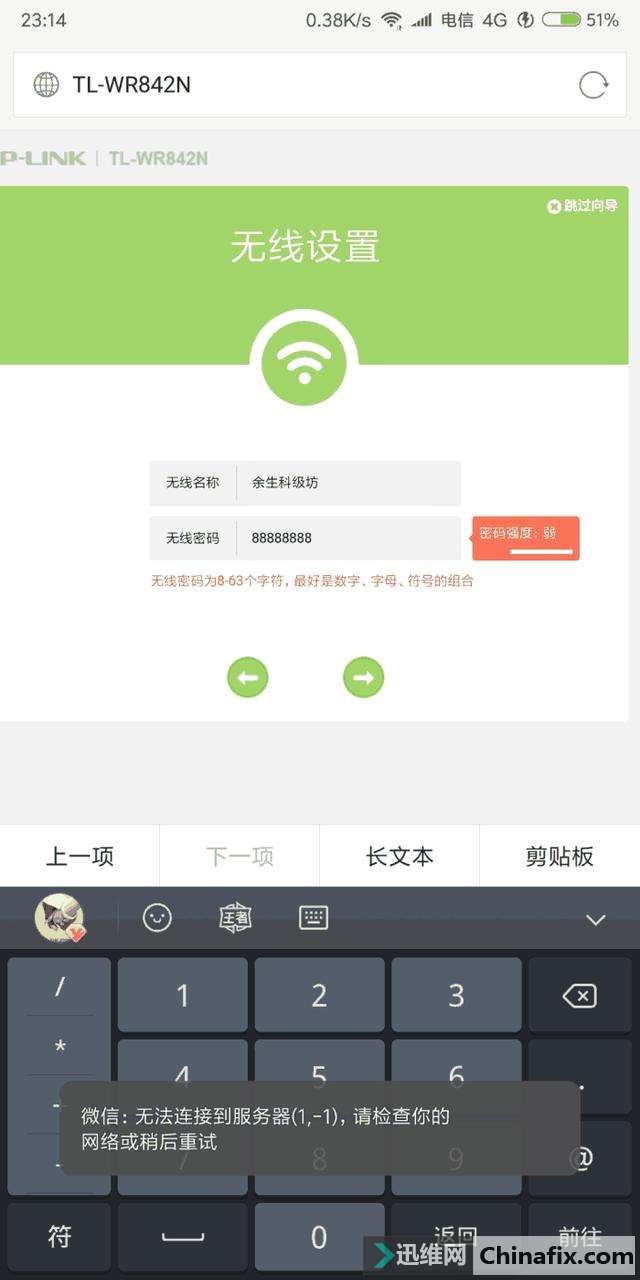640x1280 pixels.
Task: Open the 长文本 long text option
Action: 399,856
